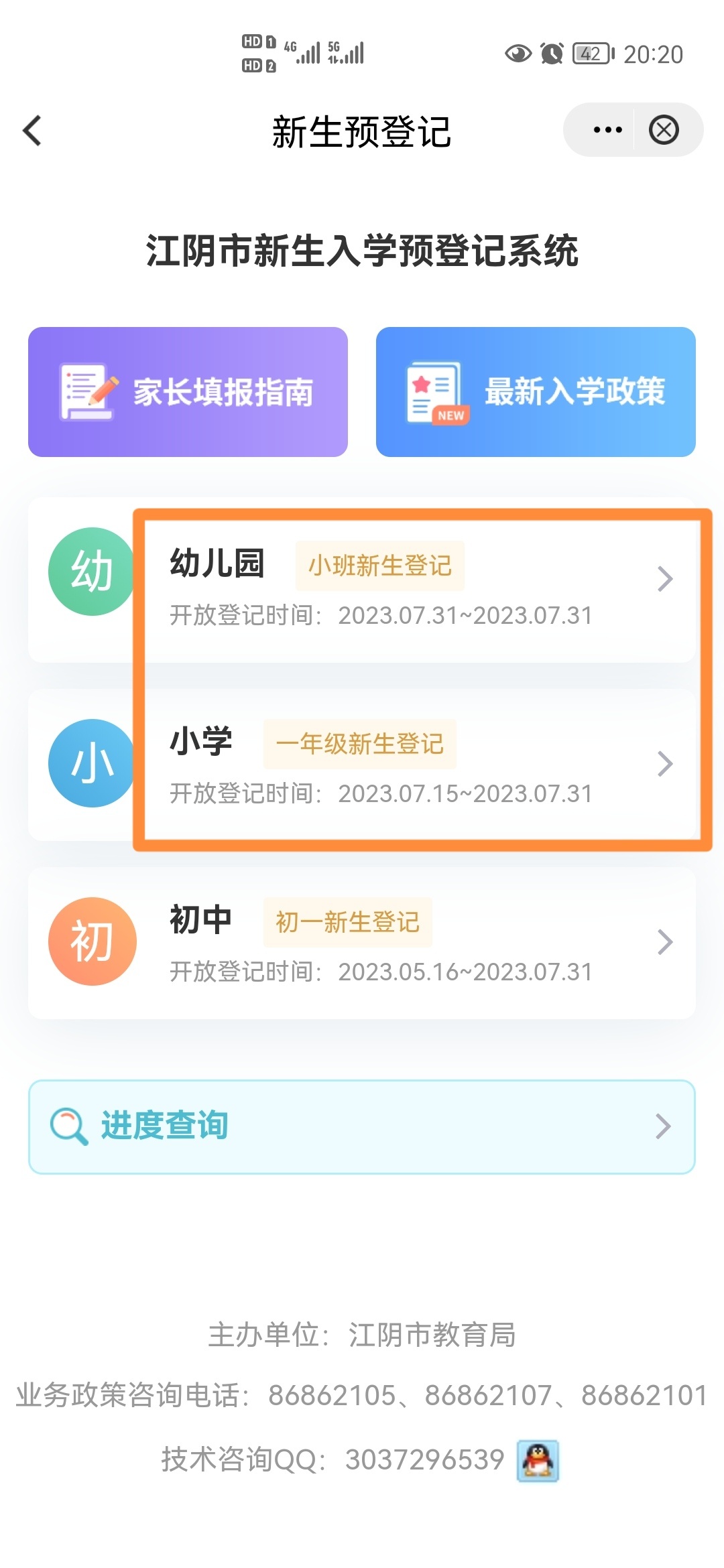Open 家长填报指南 guide
The height and width of the screenshot is (1568, 724).
(188, 392)
